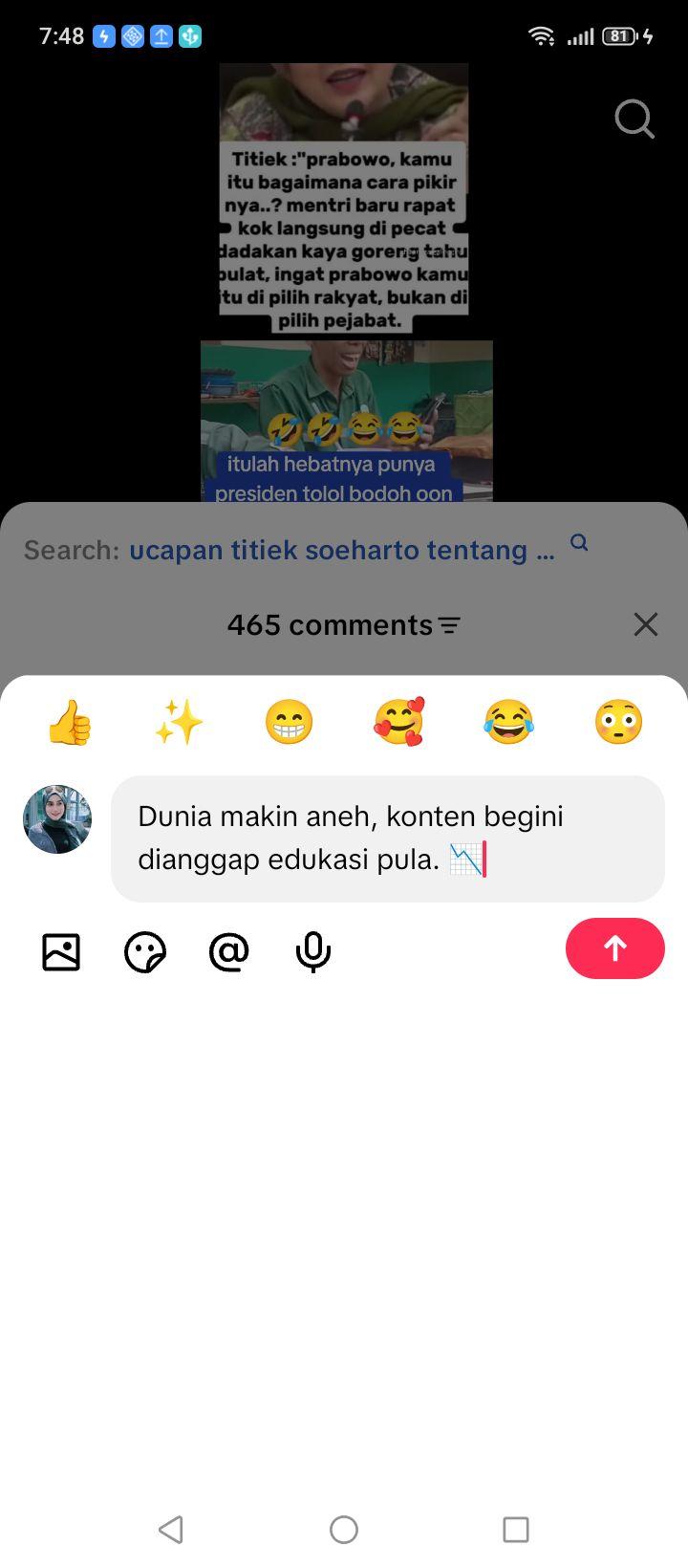Attach a photo to the comment
The image size is (688, 1568).
[x=61, y=952]
